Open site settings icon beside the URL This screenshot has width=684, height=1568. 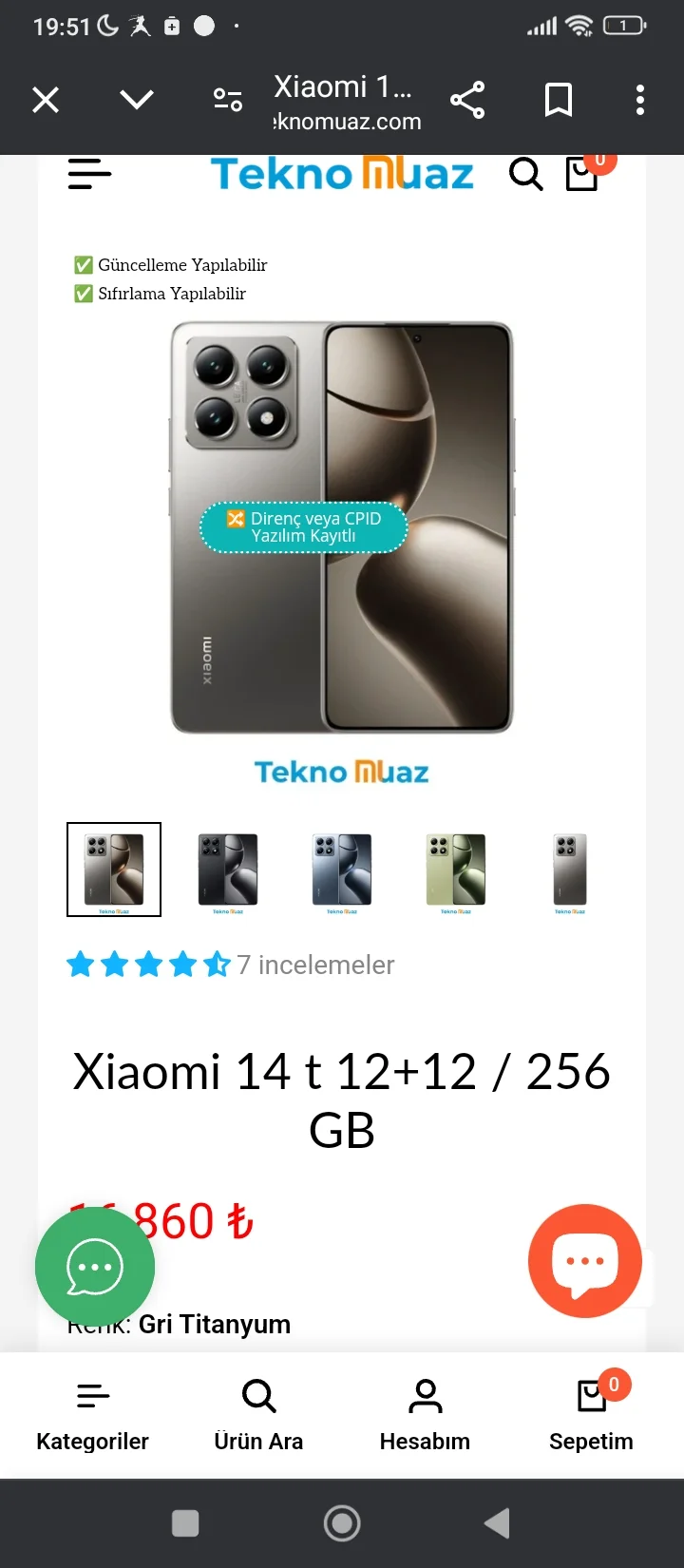tap(228, 100)
